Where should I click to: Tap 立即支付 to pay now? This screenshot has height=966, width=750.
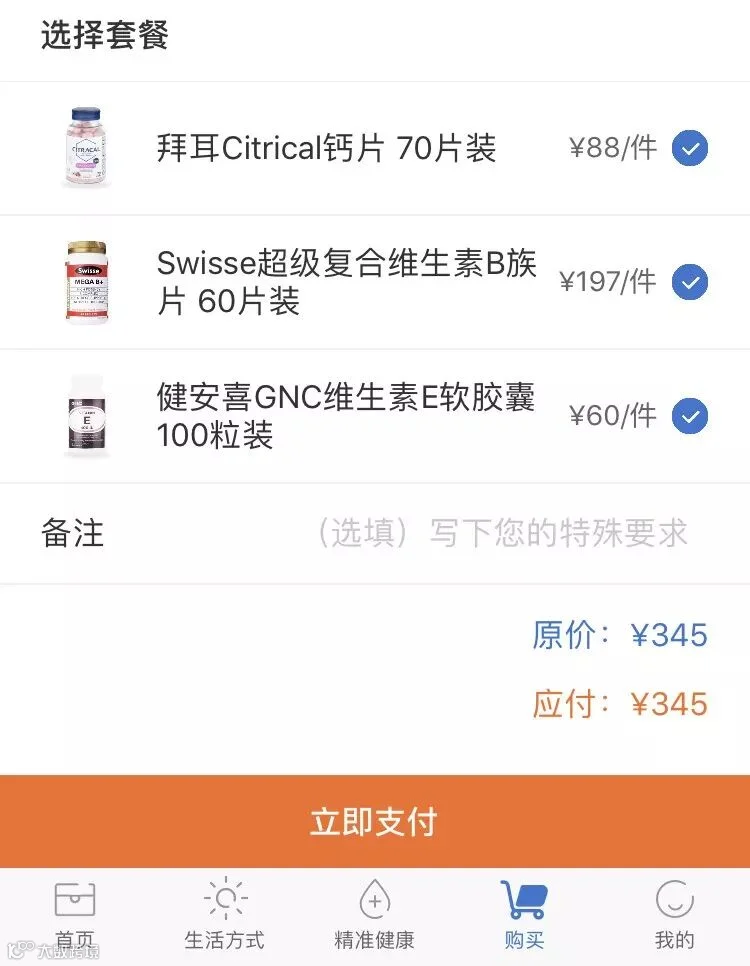coord(375,822)
